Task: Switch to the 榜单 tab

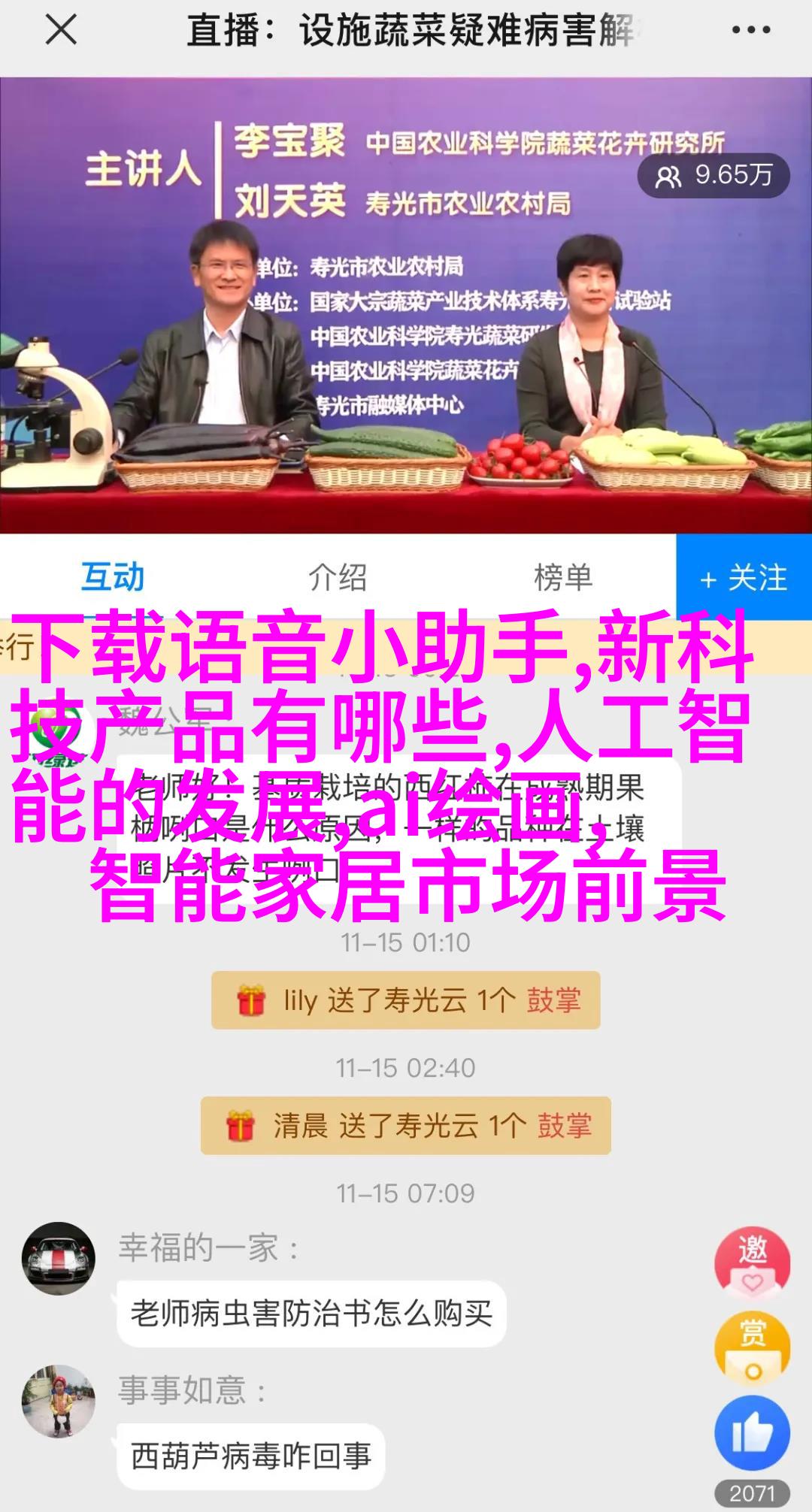Action: click(x=562, y=577)
